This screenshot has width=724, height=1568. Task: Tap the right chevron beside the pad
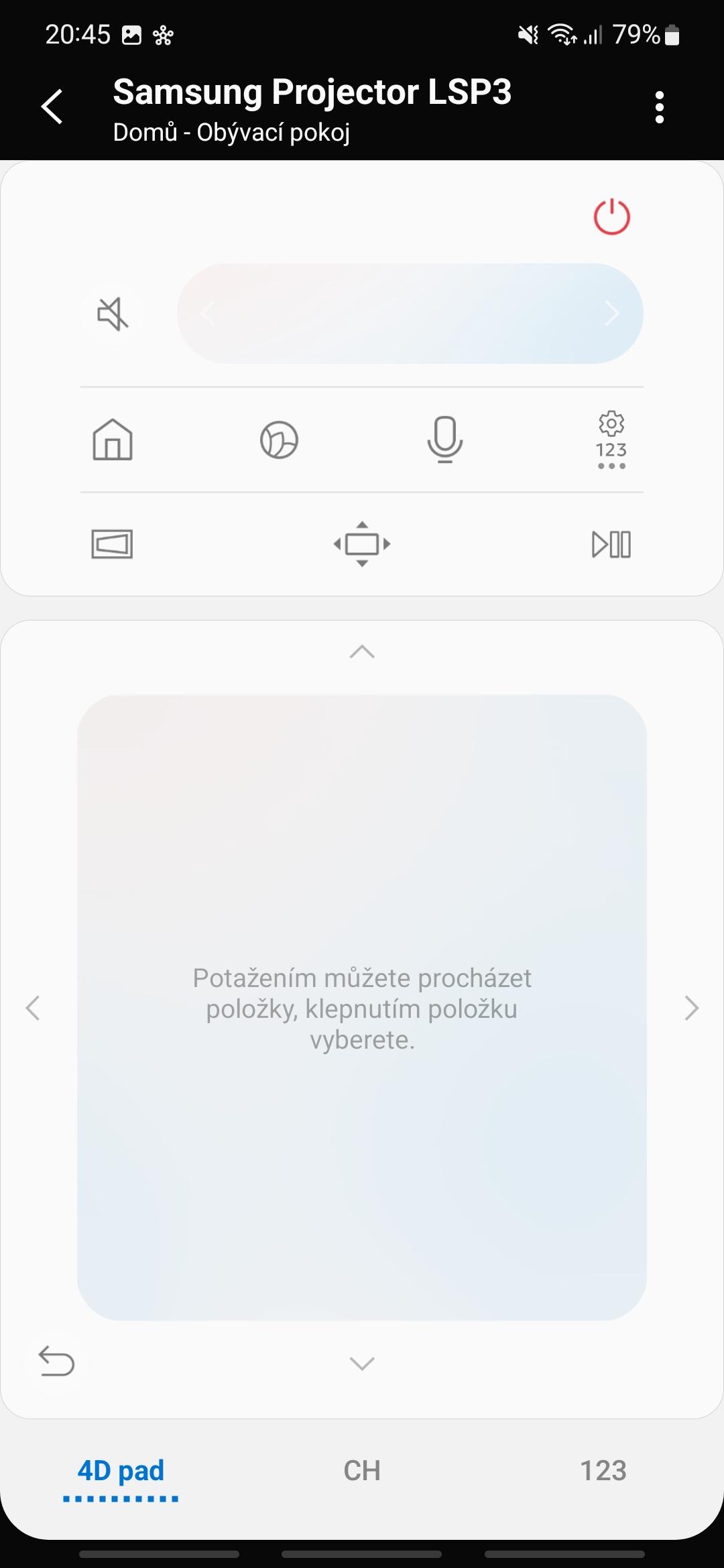tap(692, 1008)
